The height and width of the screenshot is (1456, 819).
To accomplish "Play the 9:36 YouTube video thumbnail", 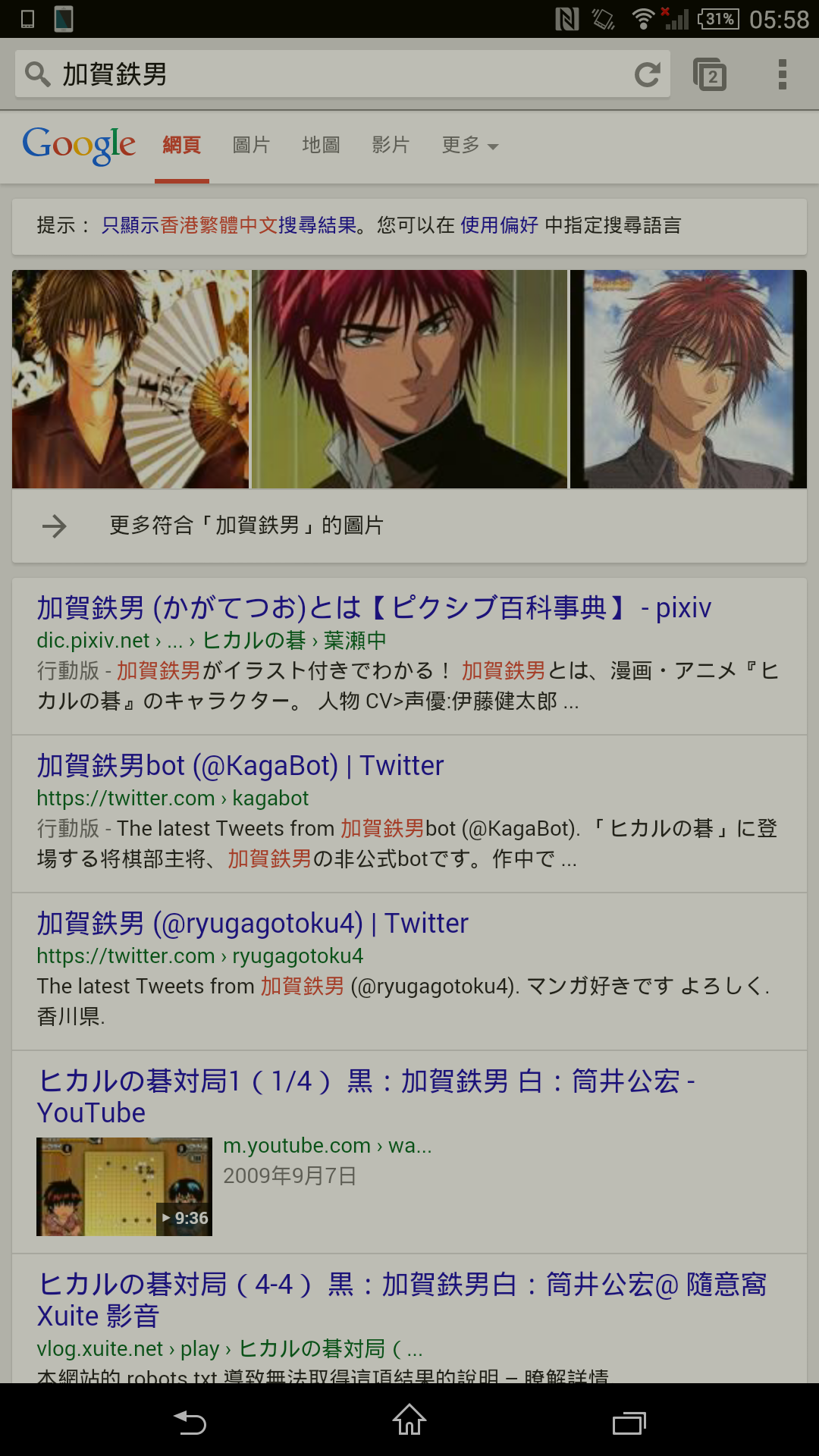I will (x=124, y=1187).
